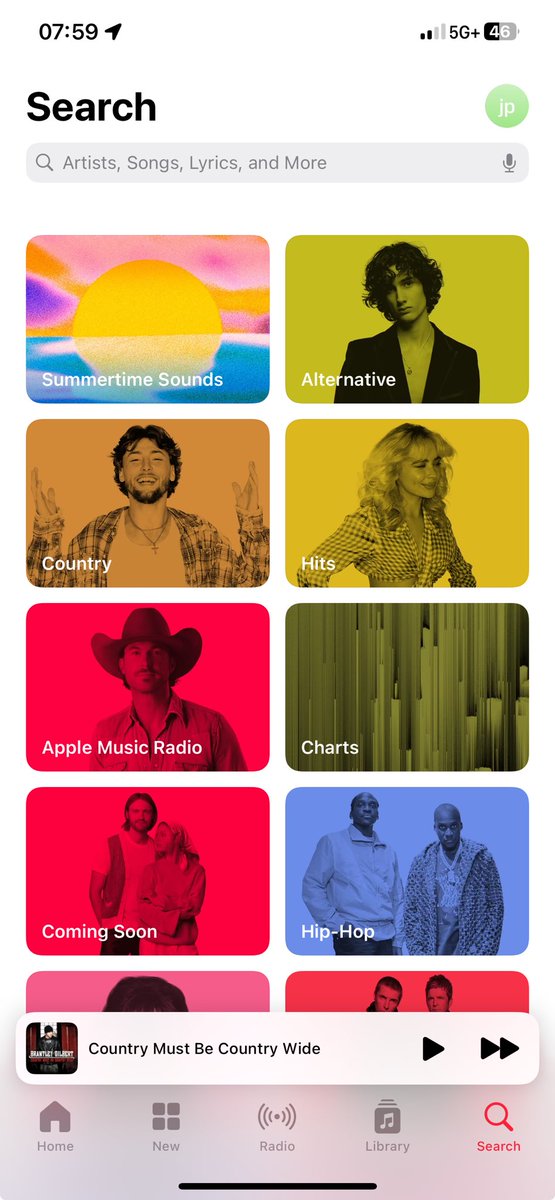Open the Summertime Sounds category
This screenshot has height=1200, width=555.
[x=148, y=319]
